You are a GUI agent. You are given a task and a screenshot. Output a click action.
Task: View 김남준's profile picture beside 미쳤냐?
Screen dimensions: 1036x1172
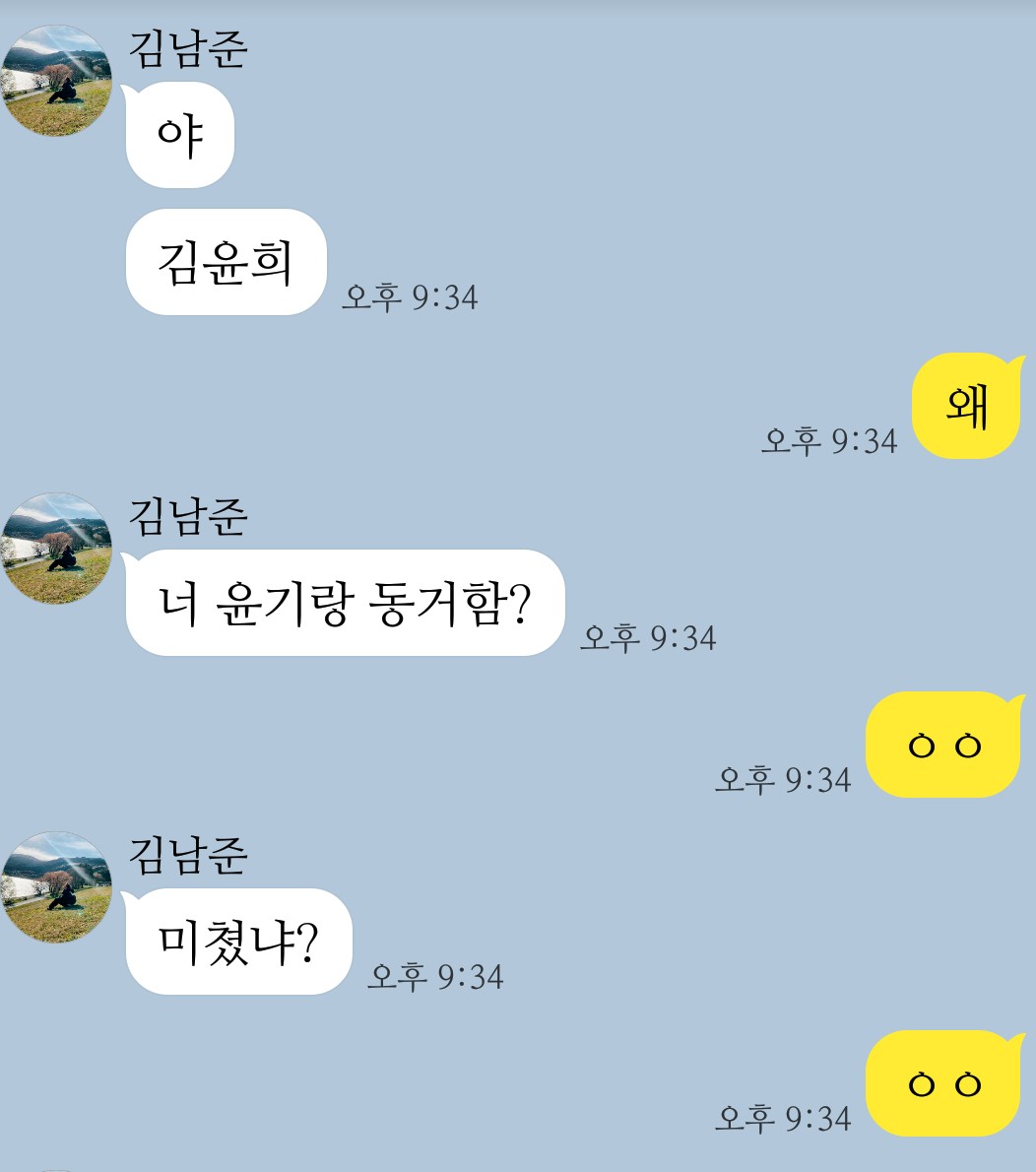click(x=56, y=886)
